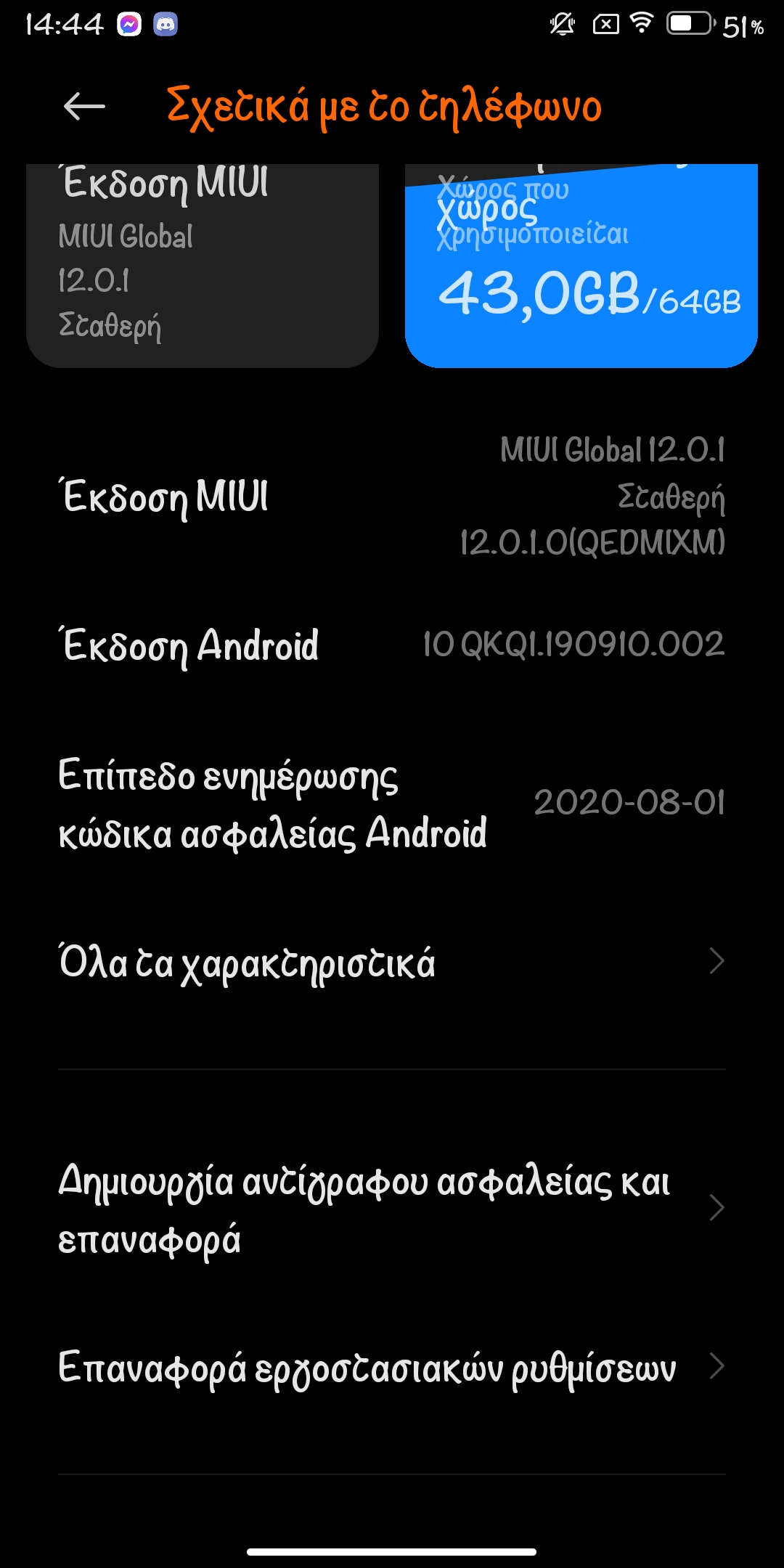Open the blue storage usage card
784x1568 pixels.
pyautogui.click(x=581, y=266)
